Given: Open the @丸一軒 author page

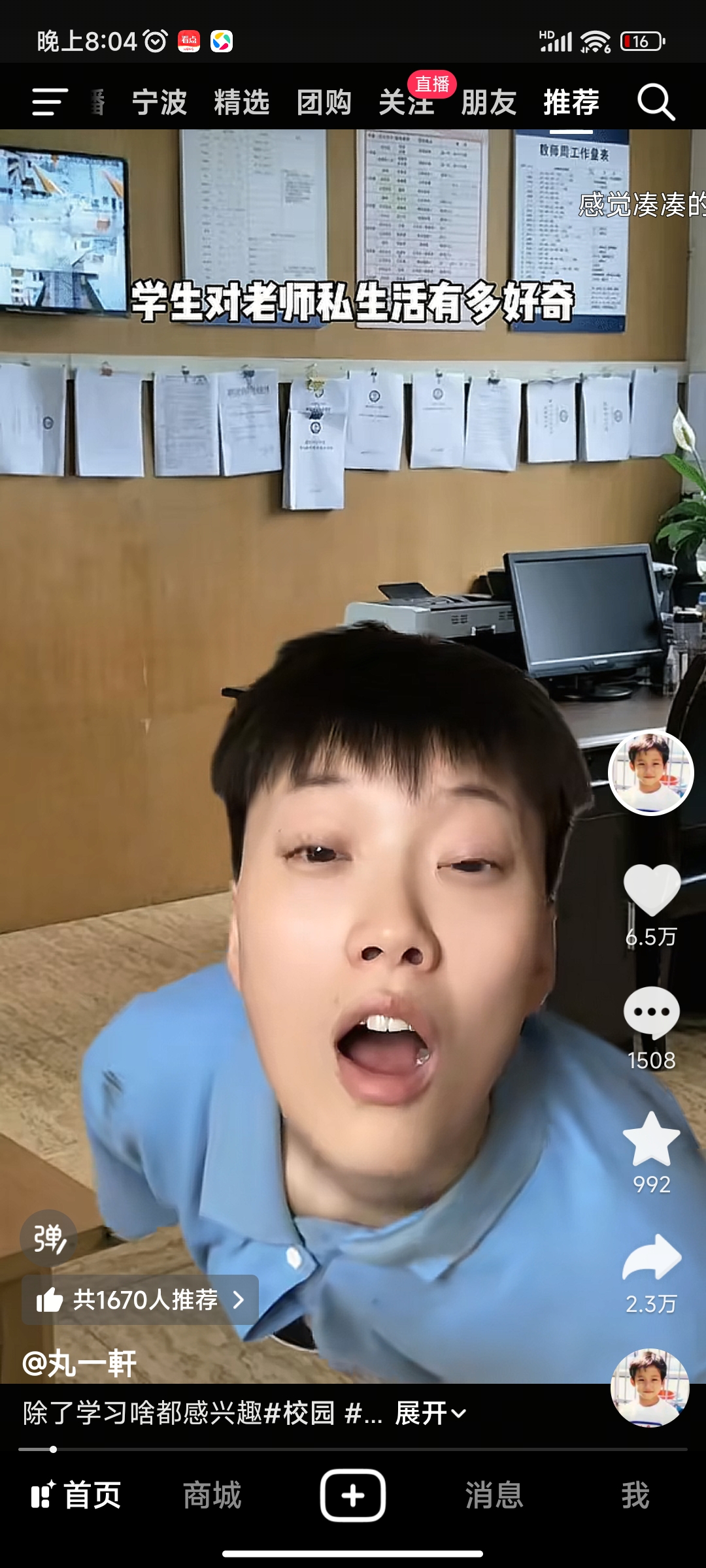Looking at the screenshot, I should 80,1364.
